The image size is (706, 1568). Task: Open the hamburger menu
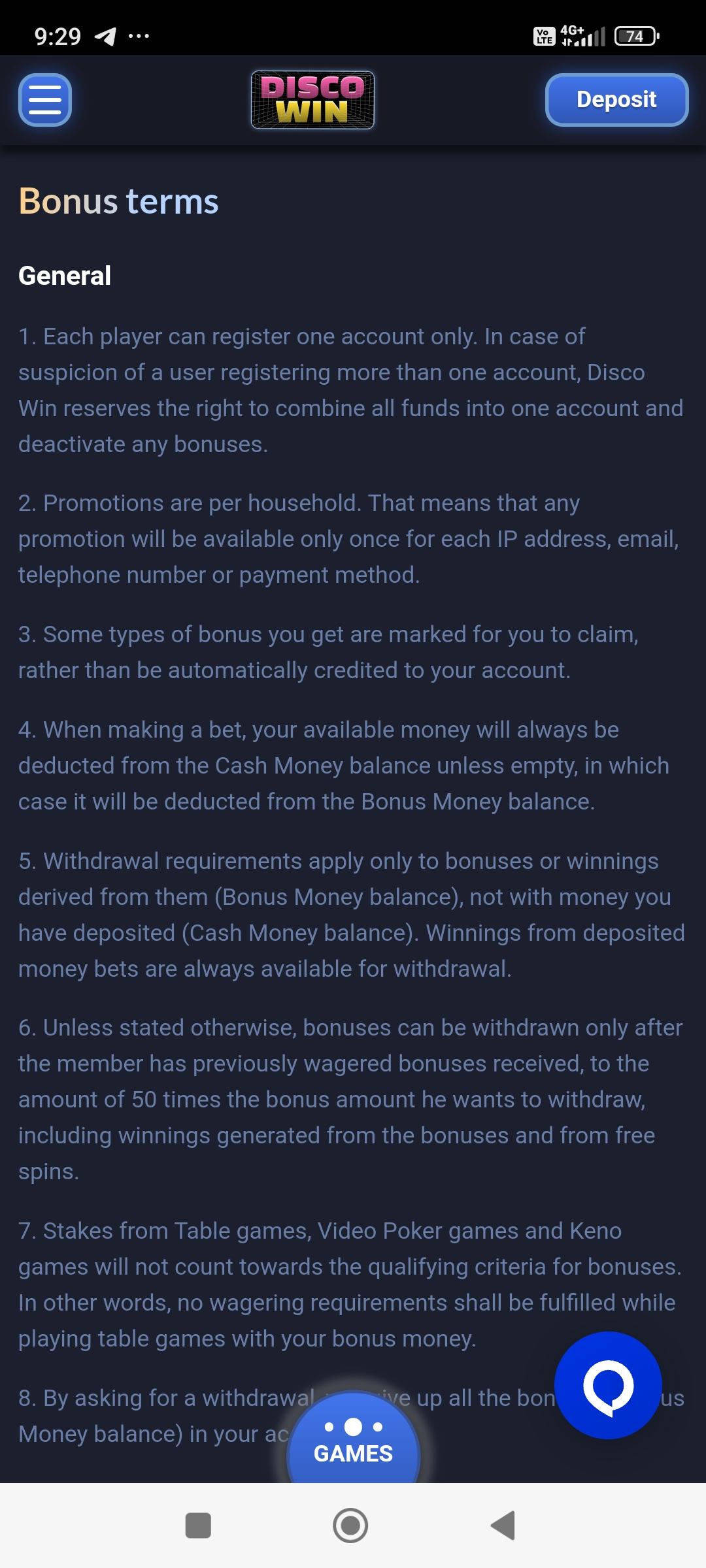coord(44,100)
